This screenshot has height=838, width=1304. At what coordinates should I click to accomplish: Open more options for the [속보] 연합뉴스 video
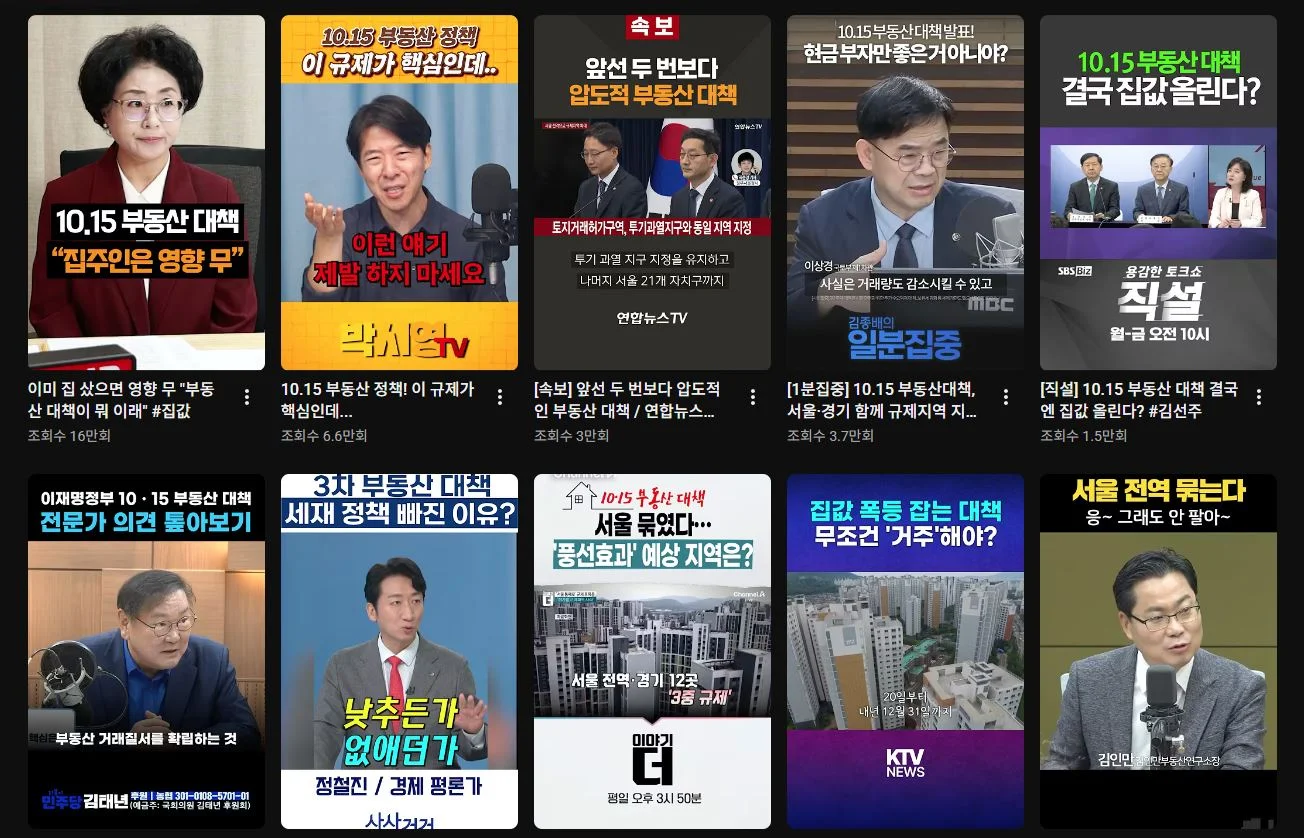[753, 398]
